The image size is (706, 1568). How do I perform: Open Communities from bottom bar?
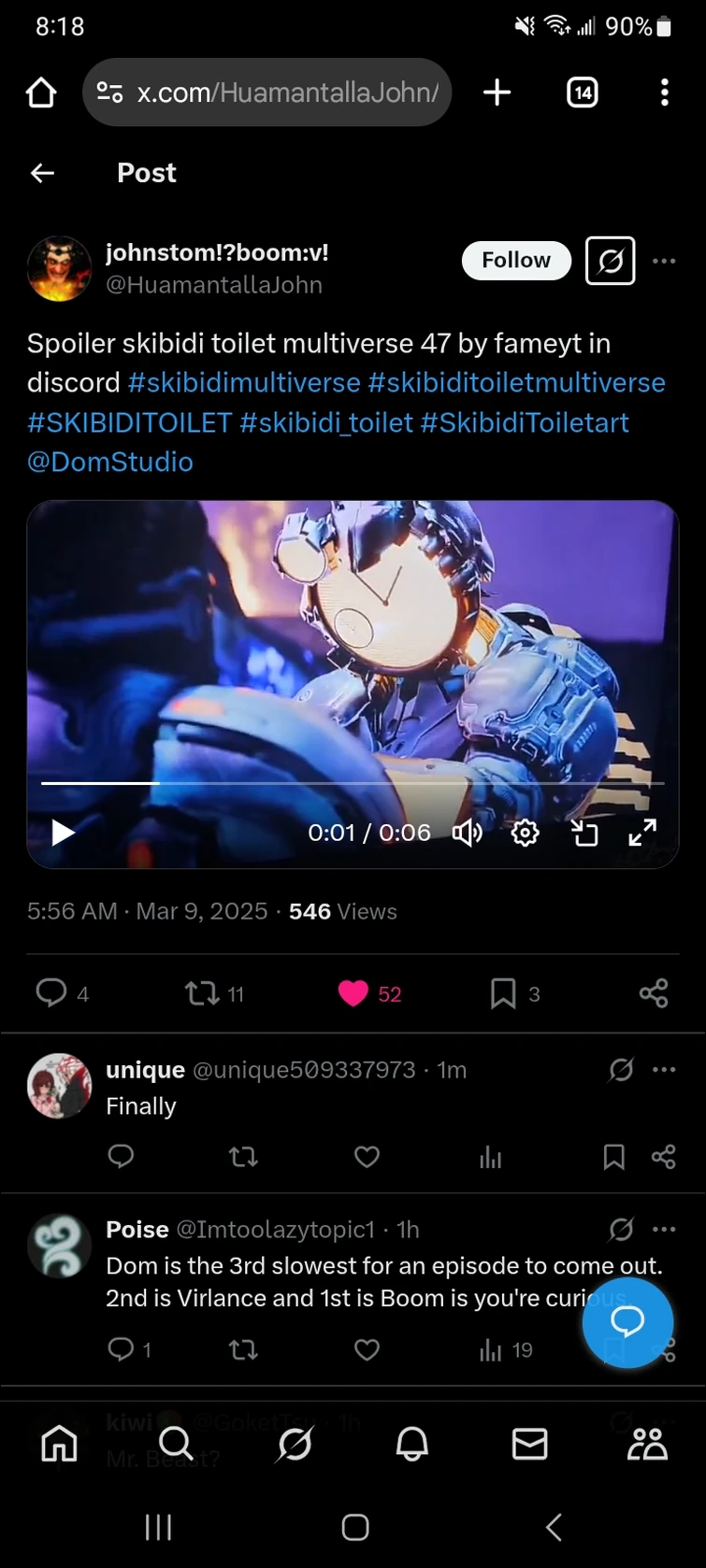(x=647, y=1444)
